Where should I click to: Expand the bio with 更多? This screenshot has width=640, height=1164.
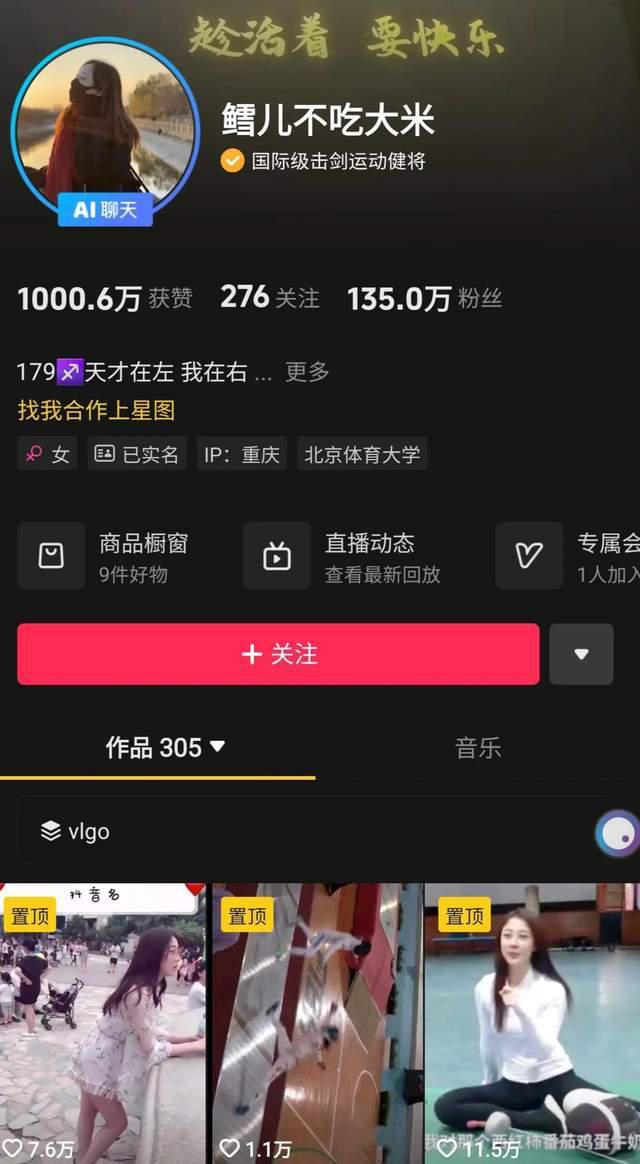click(x=307, y=372)
